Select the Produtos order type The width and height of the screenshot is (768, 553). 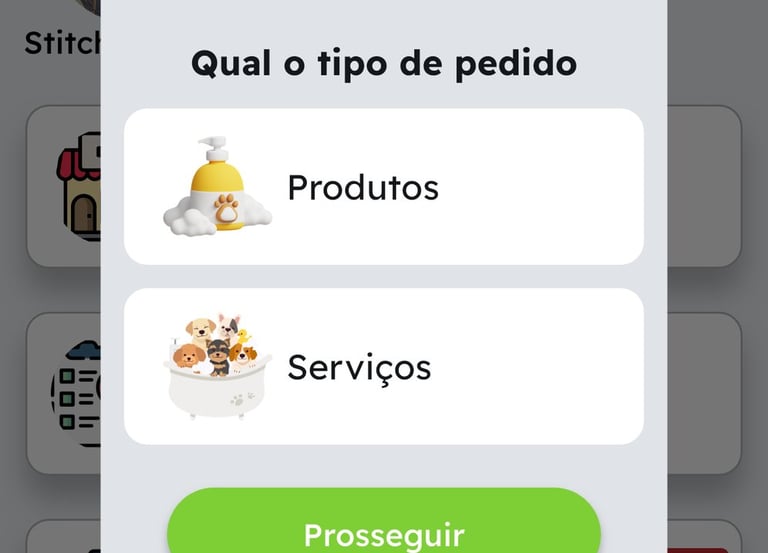383,187
